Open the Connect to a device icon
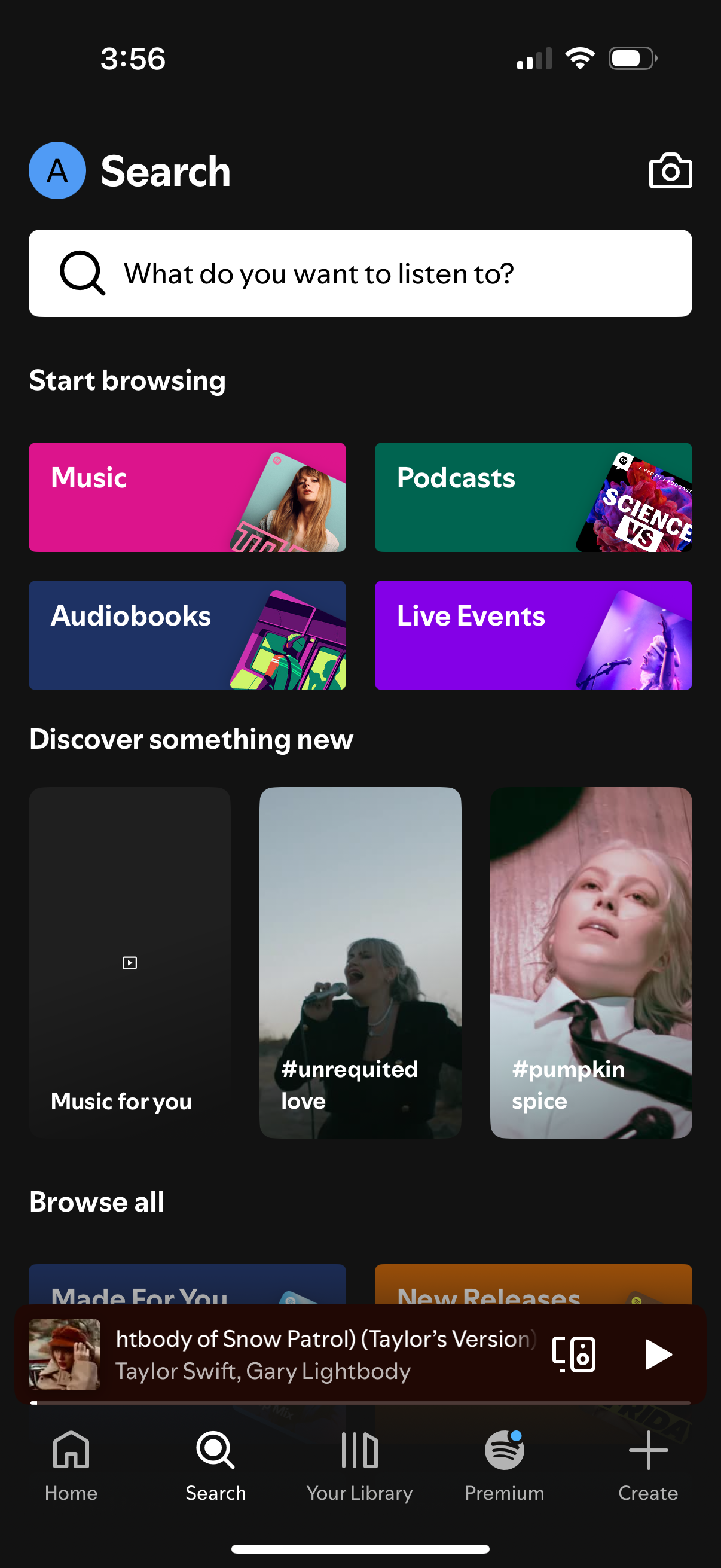This screenshot has width=721, height=1568. pyautogui.click(x=575, y=1354)
